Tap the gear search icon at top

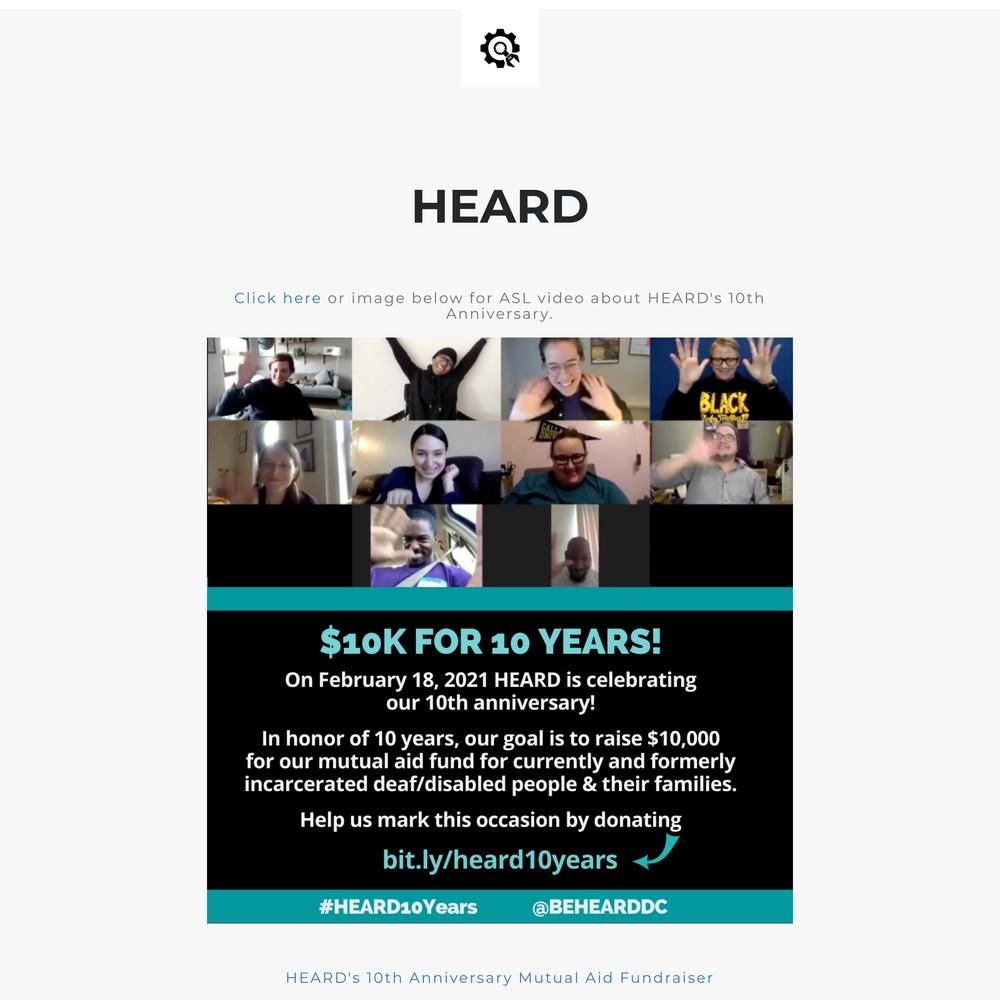(x=500, y=48)
